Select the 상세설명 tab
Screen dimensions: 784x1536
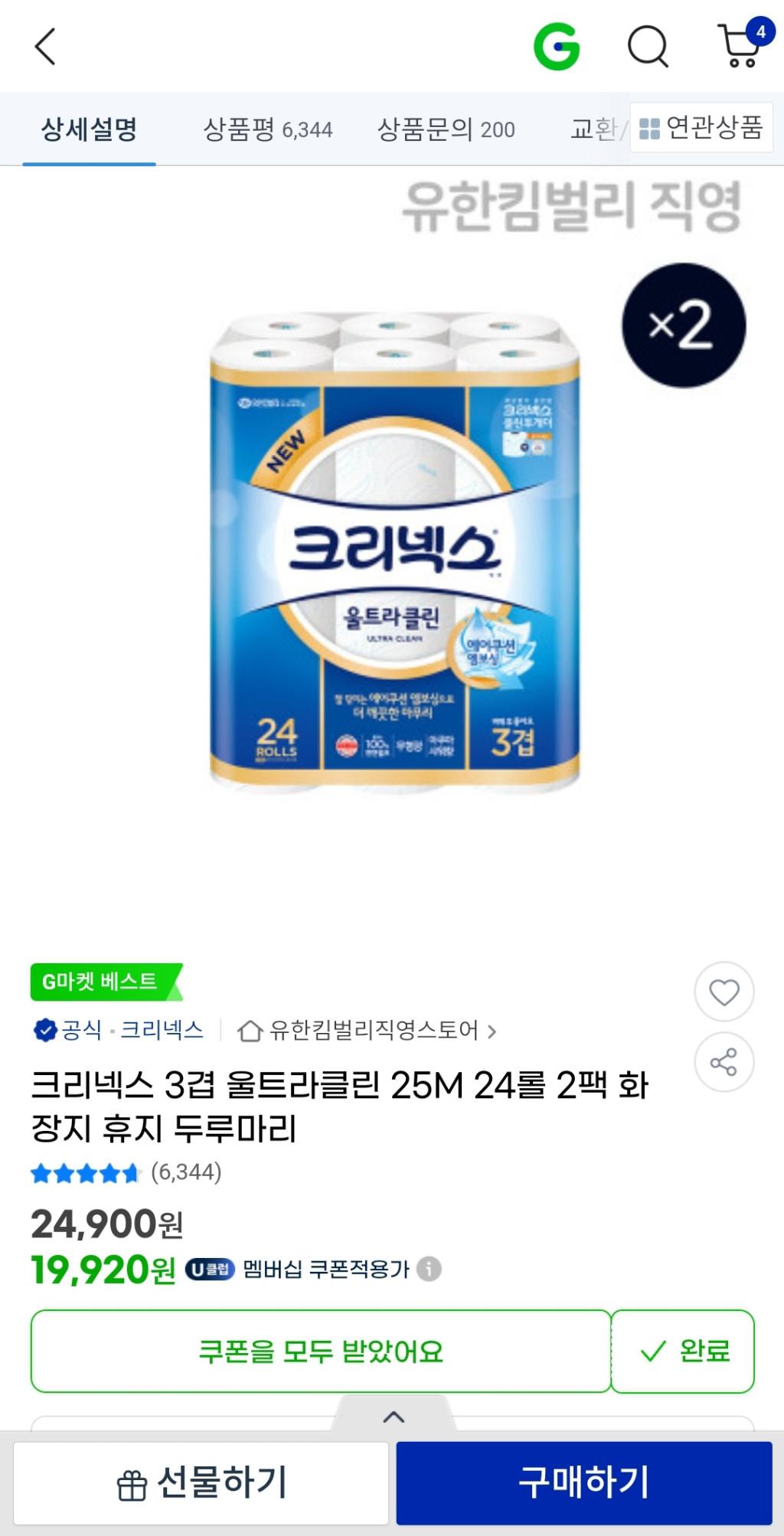(89, 129)
